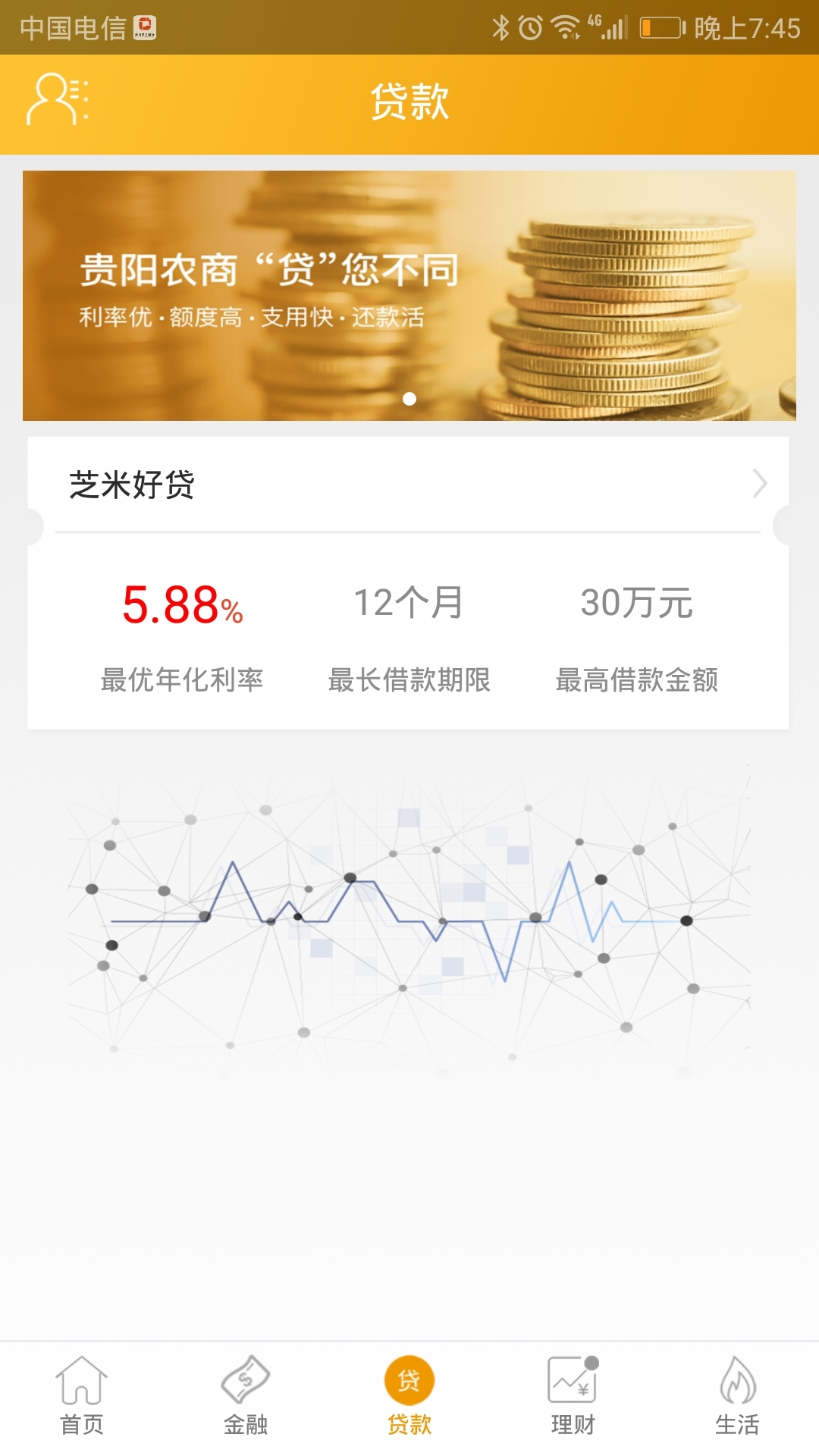The height and width of the screenshot is (1456, 819).
Task: Tap the promotional banner 贵阳农商贷您不同
Action: (409, 294)
